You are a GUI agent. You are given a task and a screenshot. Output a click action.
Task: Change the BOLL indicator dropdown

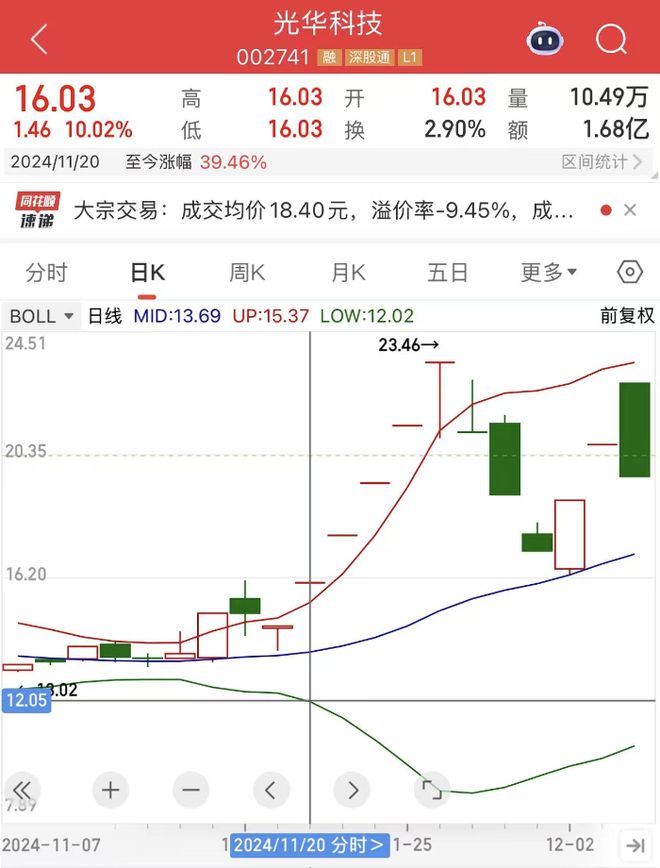coord(42,316)
